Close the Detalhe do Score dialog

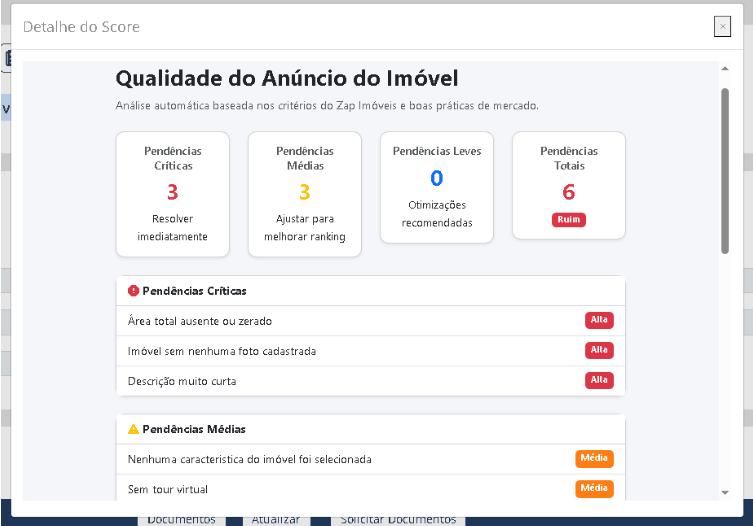point(722,26)
